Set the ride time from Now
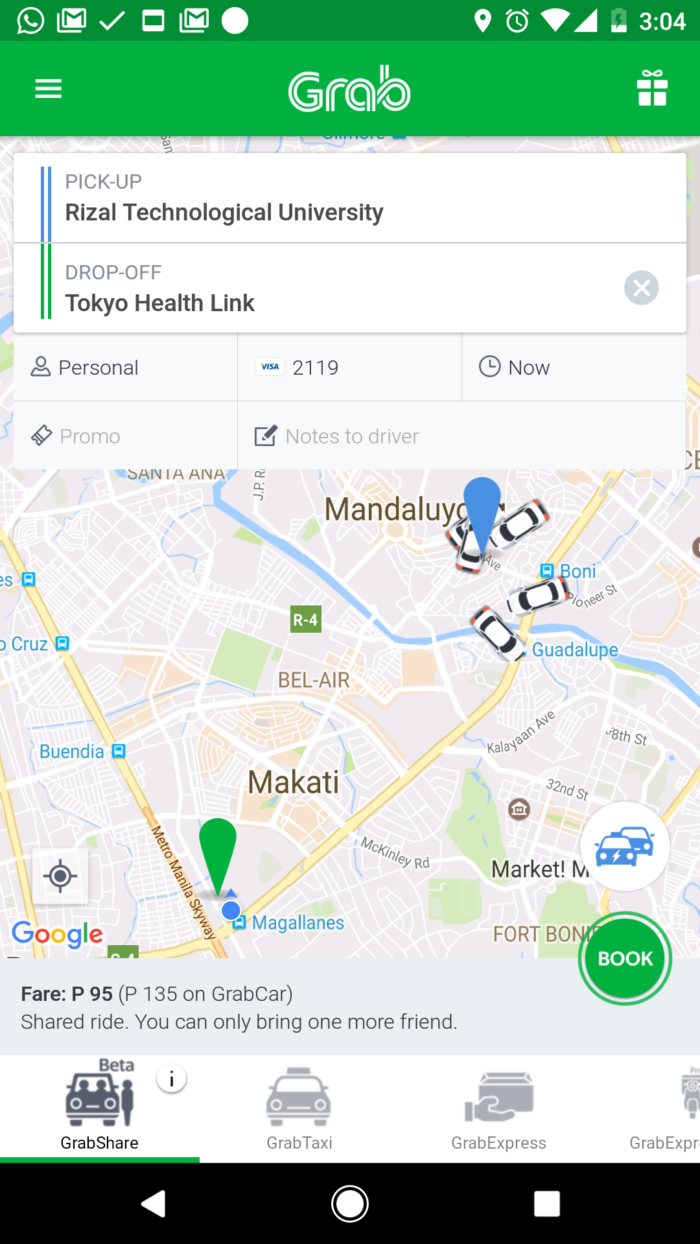Image resolution: width=700 pixels, height=1244 pixels. 573,367
